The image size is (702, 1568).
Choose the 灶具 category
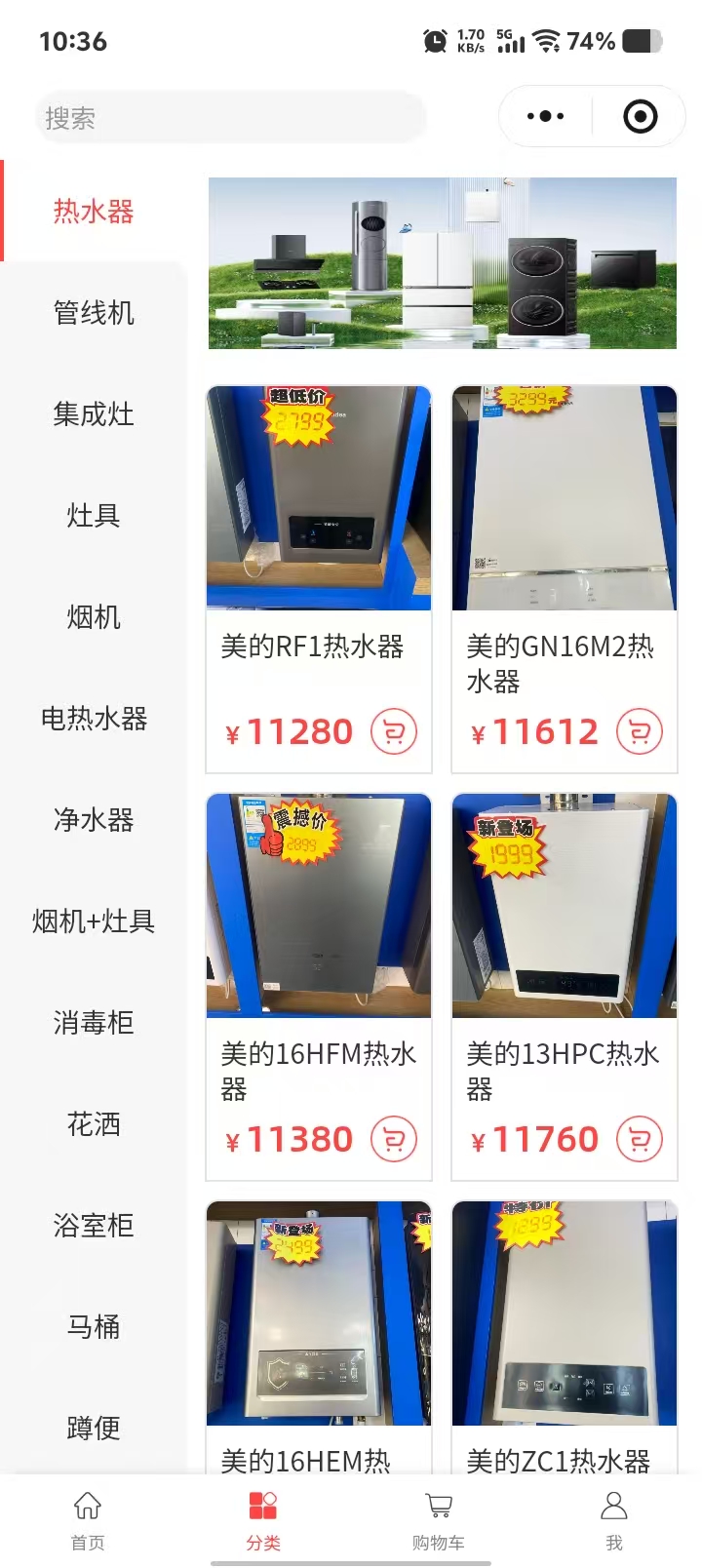[x=94, y=516]
